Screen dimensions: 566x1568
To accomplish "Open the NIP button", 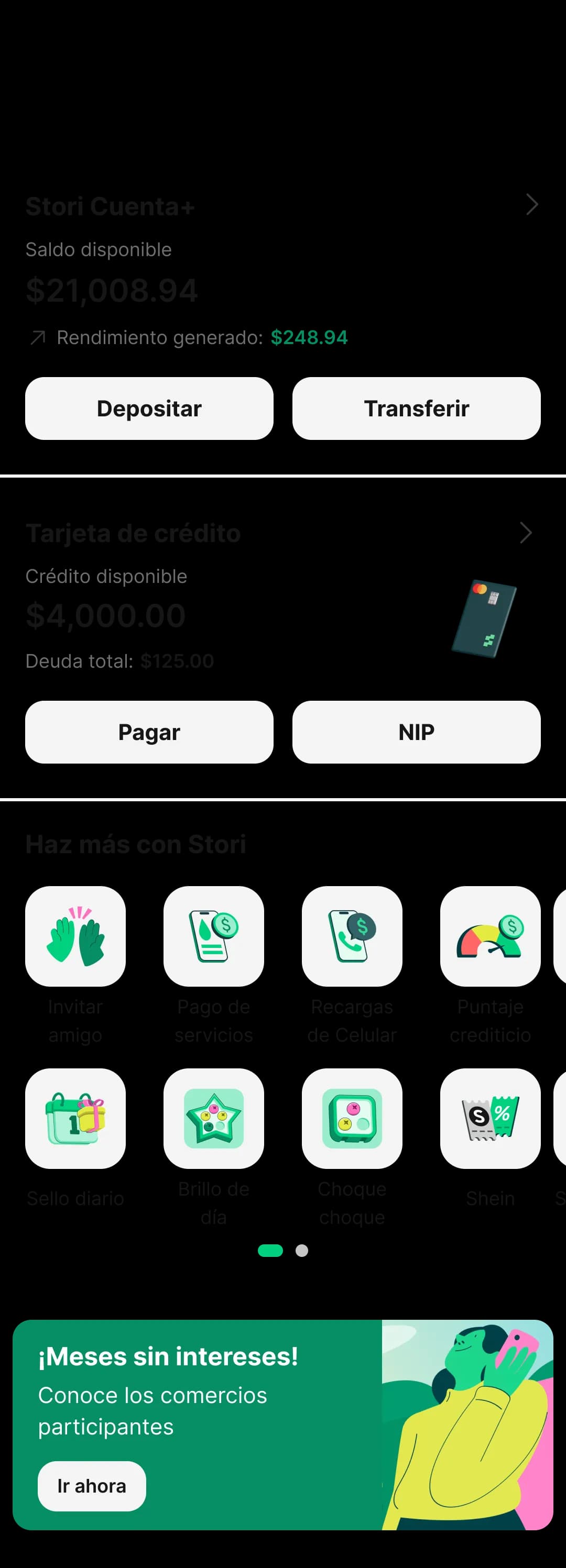I will click(x=416, y=732).
